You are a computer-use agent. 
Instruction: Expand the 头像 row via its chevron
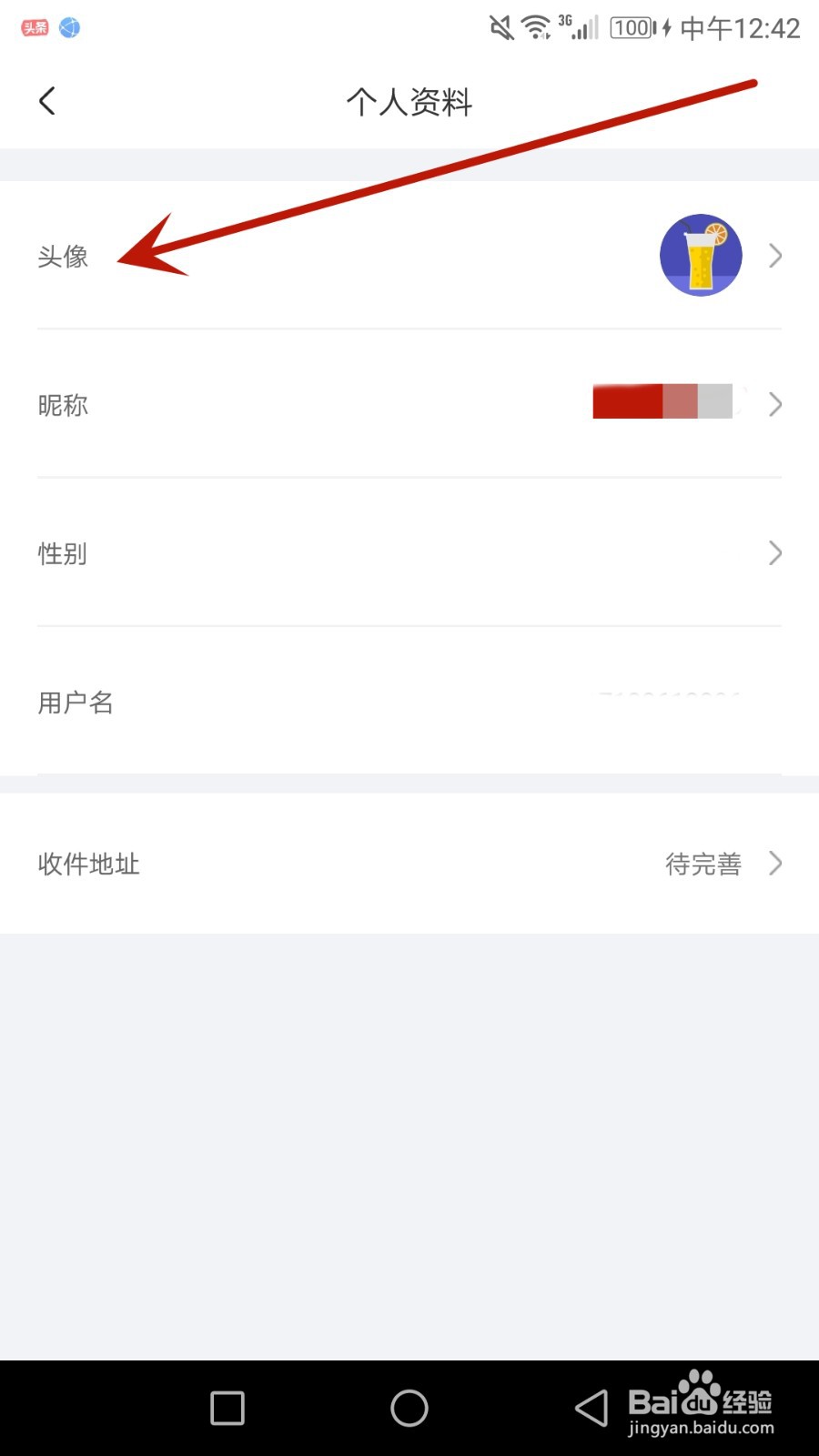tap(774, 256)
